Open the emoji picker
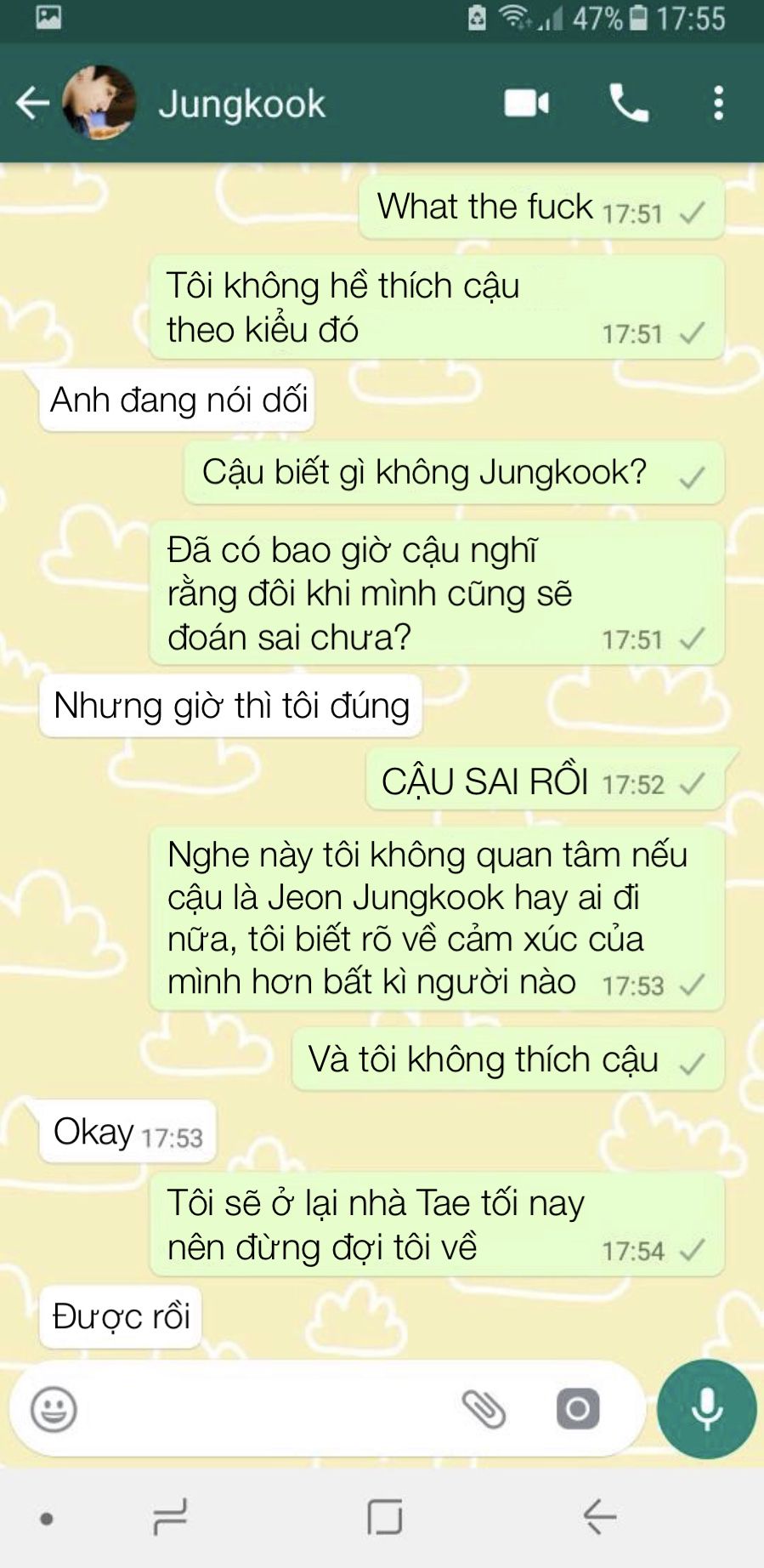 [54, 1409]
